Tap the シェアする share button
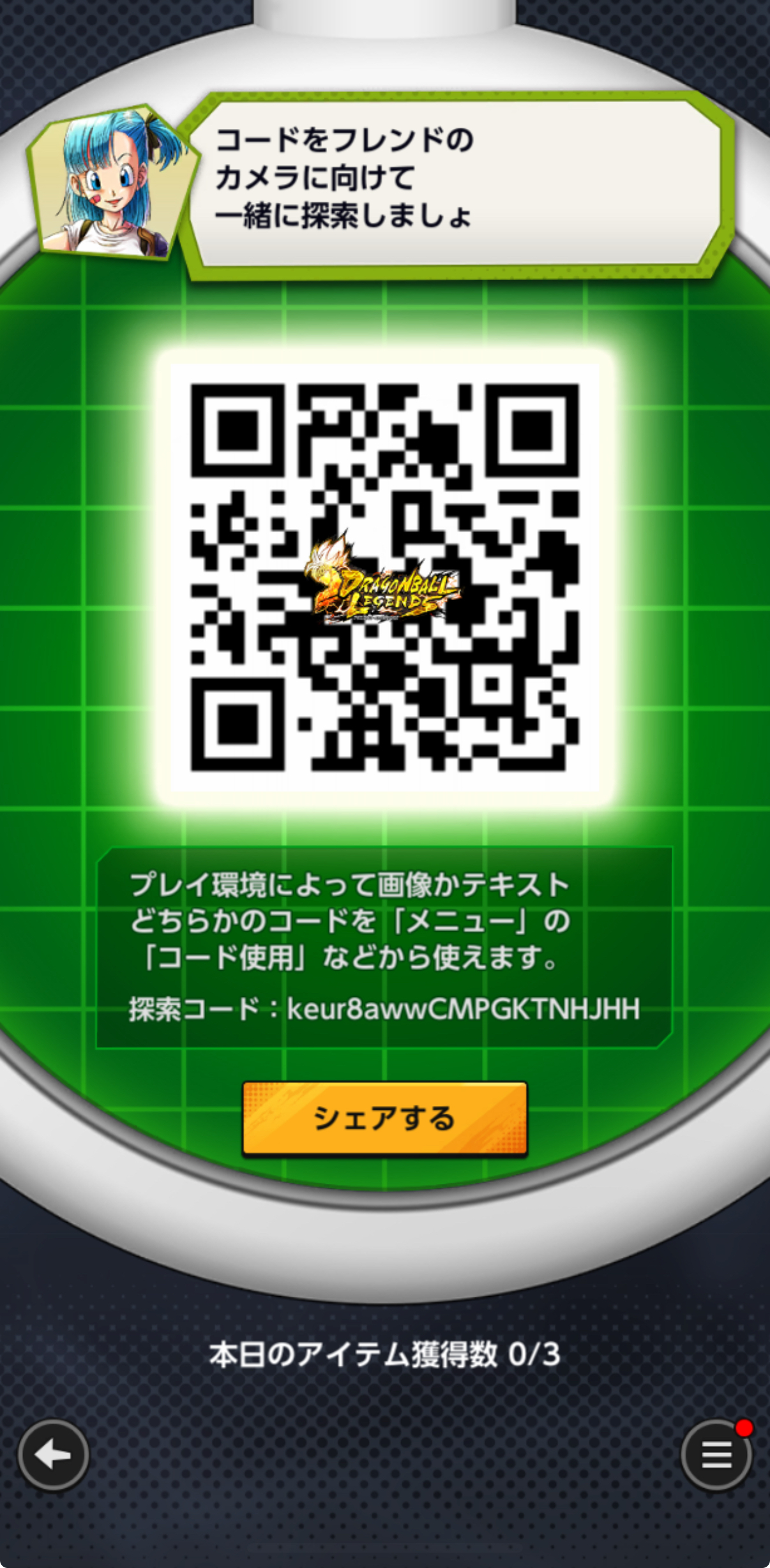Viewport: 770px width, 1568px height. (384, 1119)
